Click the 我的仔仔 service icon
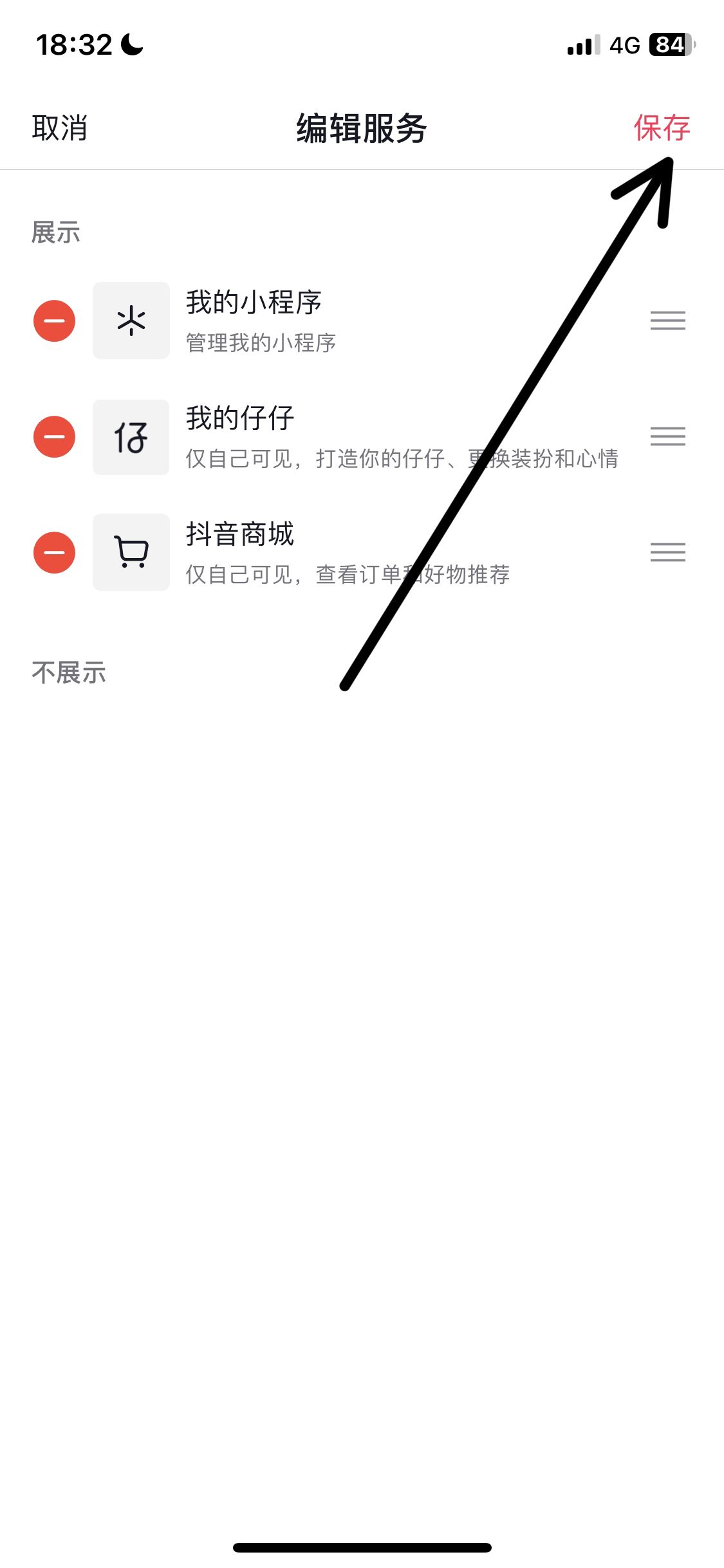The image size is (724, 1568). pos(131,436)
